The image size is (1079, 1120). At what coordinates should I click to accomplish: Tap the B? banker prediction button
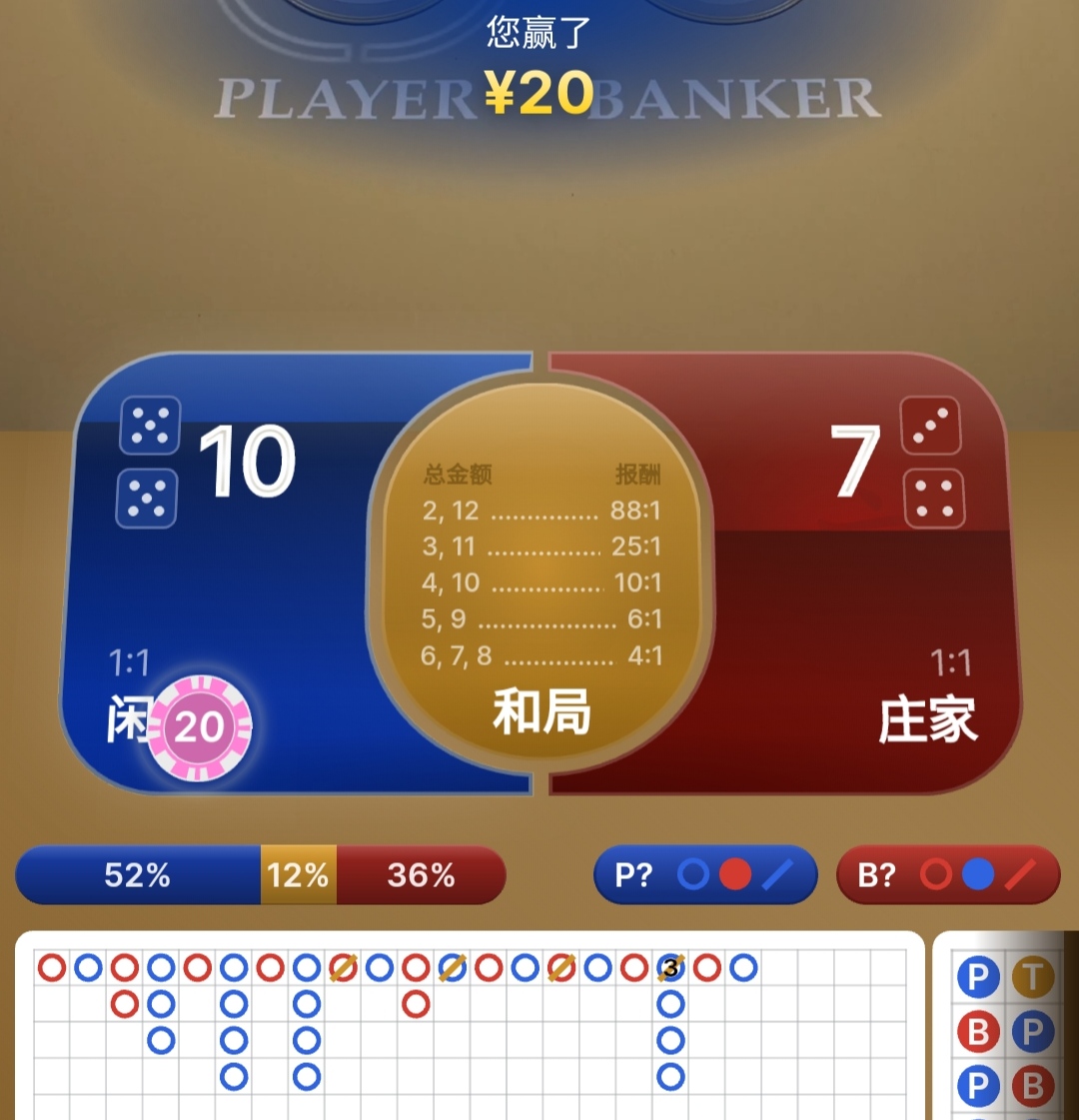tap(947, 875)
